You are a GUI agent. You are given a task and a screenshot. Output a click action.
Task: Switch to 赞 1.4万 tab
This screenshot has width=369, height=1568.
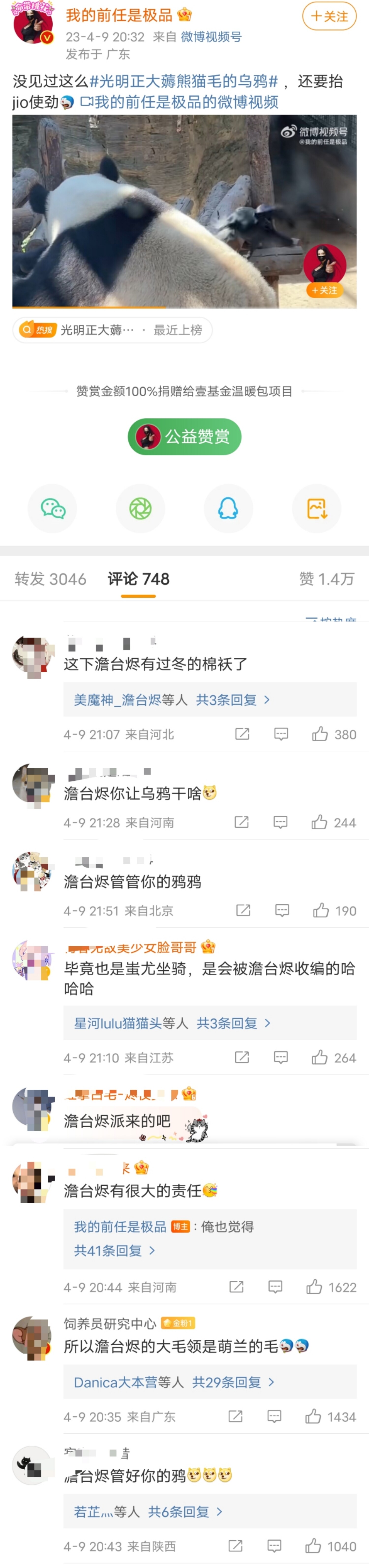[x=326, y=579]
